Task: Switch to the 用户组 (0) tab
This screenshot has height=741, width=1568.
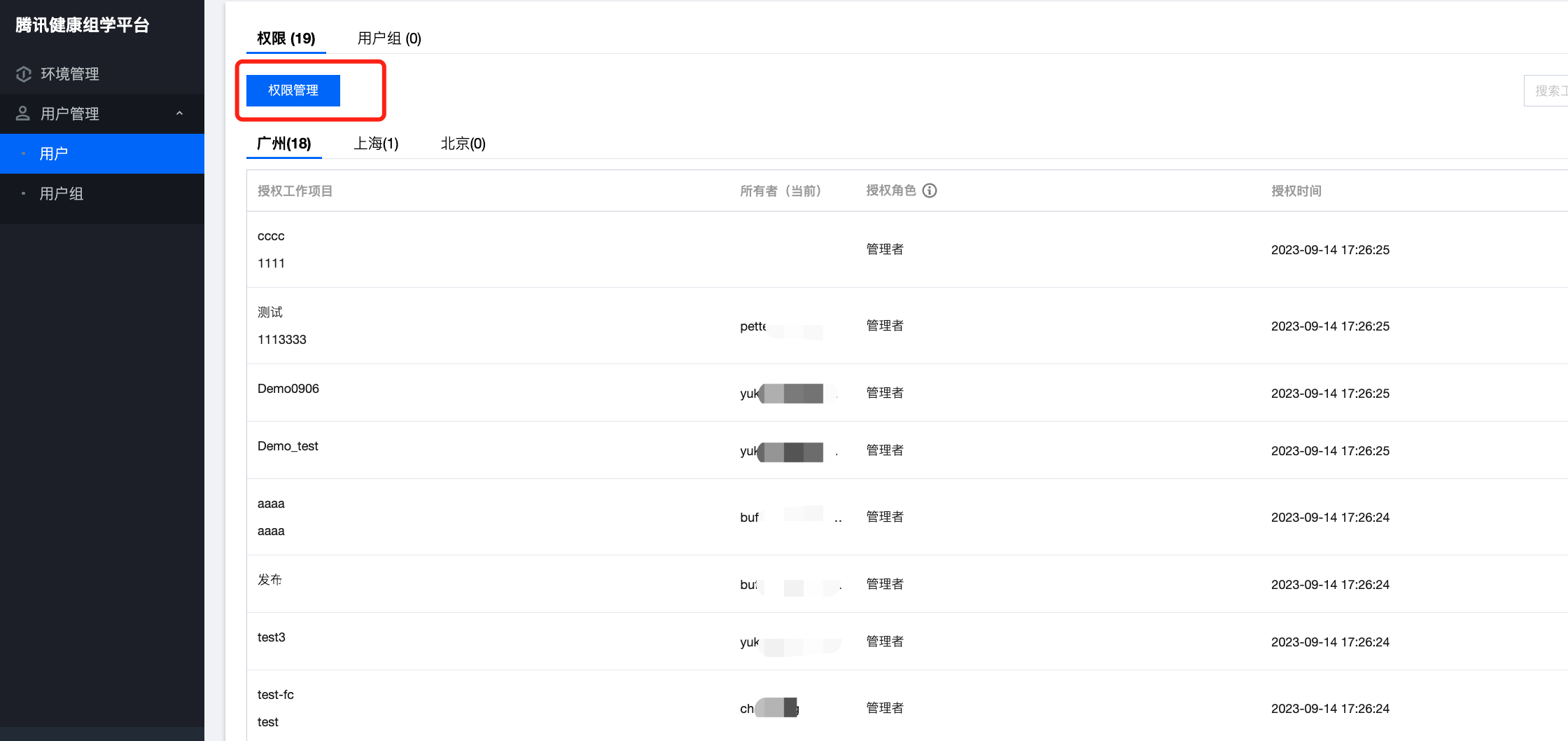Action: [x=389, y=39]
